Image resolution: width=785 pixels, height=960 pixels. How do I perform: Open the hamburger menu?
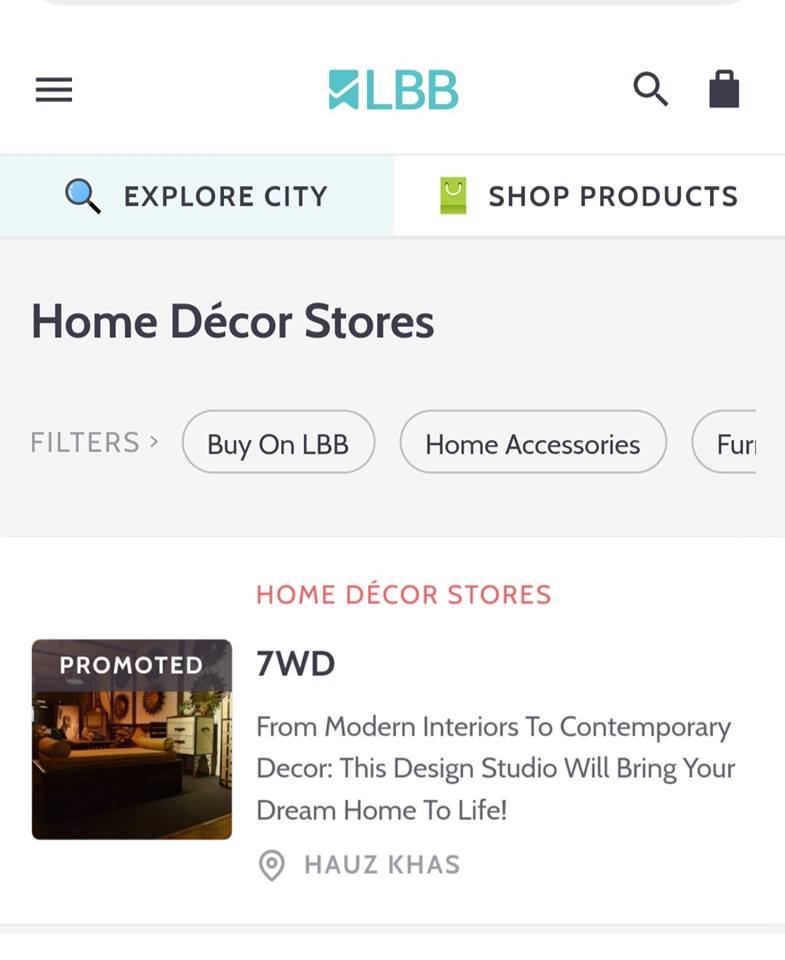point(54,90)
